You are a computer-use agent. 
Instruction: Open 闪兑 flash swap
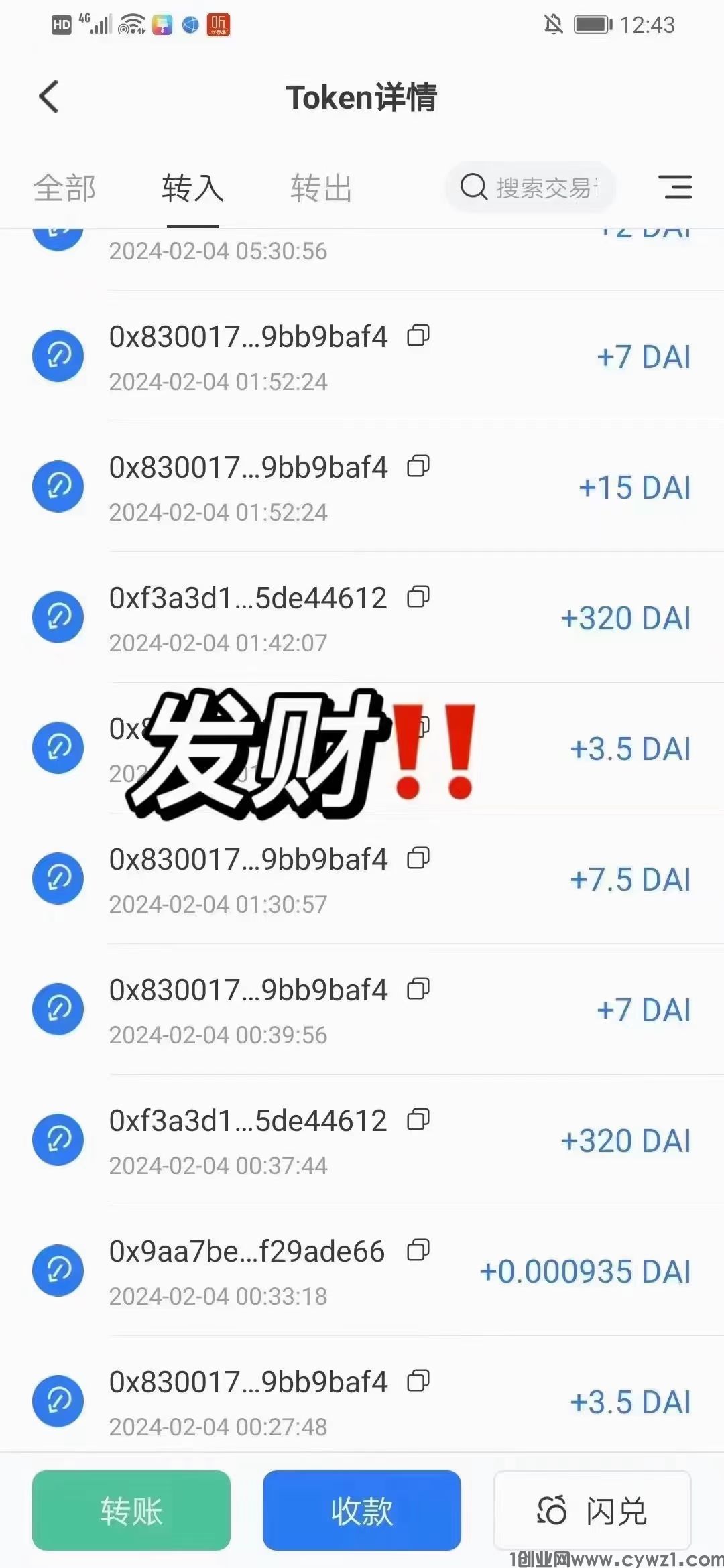(593, 1511)
